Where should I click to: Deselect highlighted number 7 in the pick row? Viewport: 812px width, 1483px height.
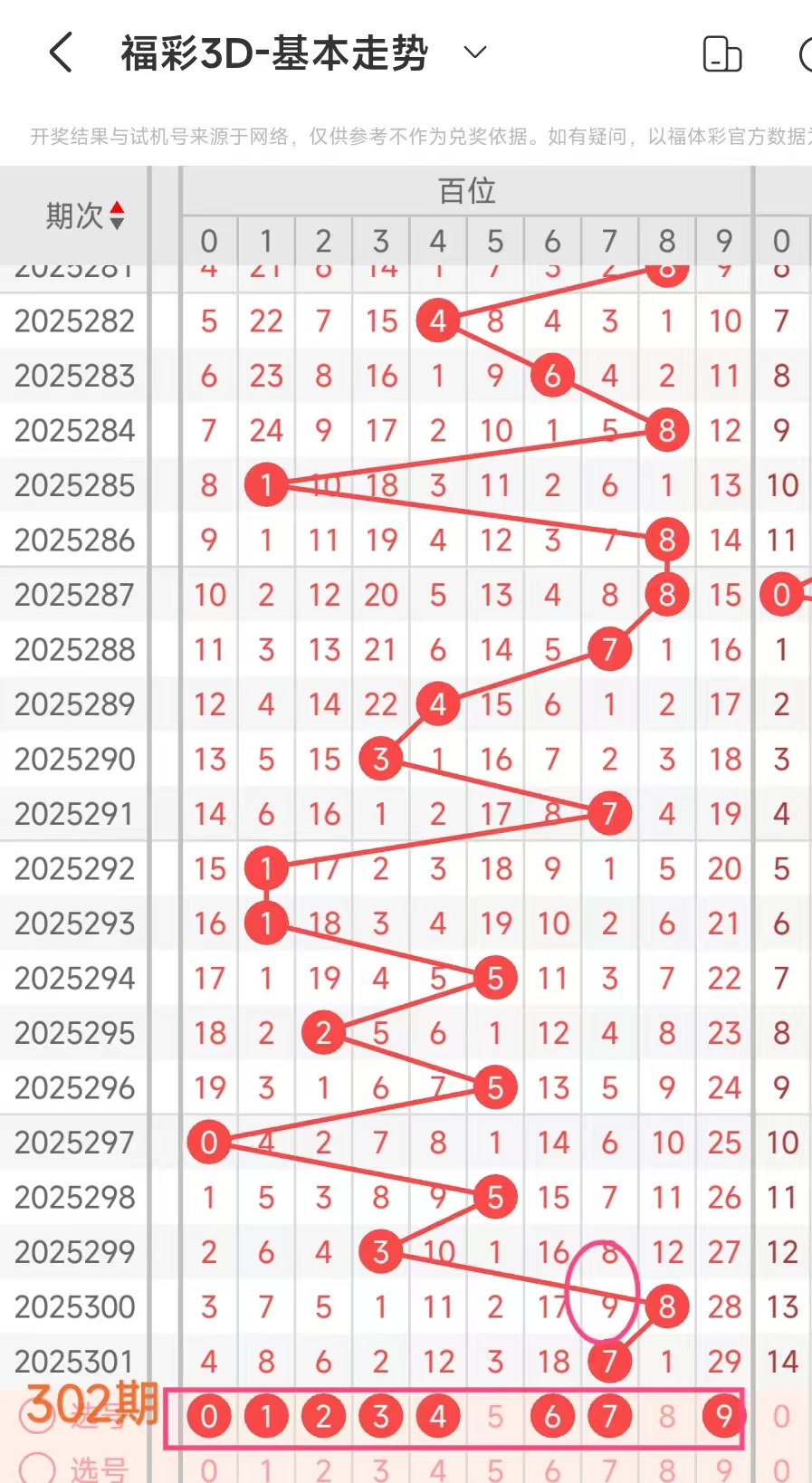(609, 1416)
